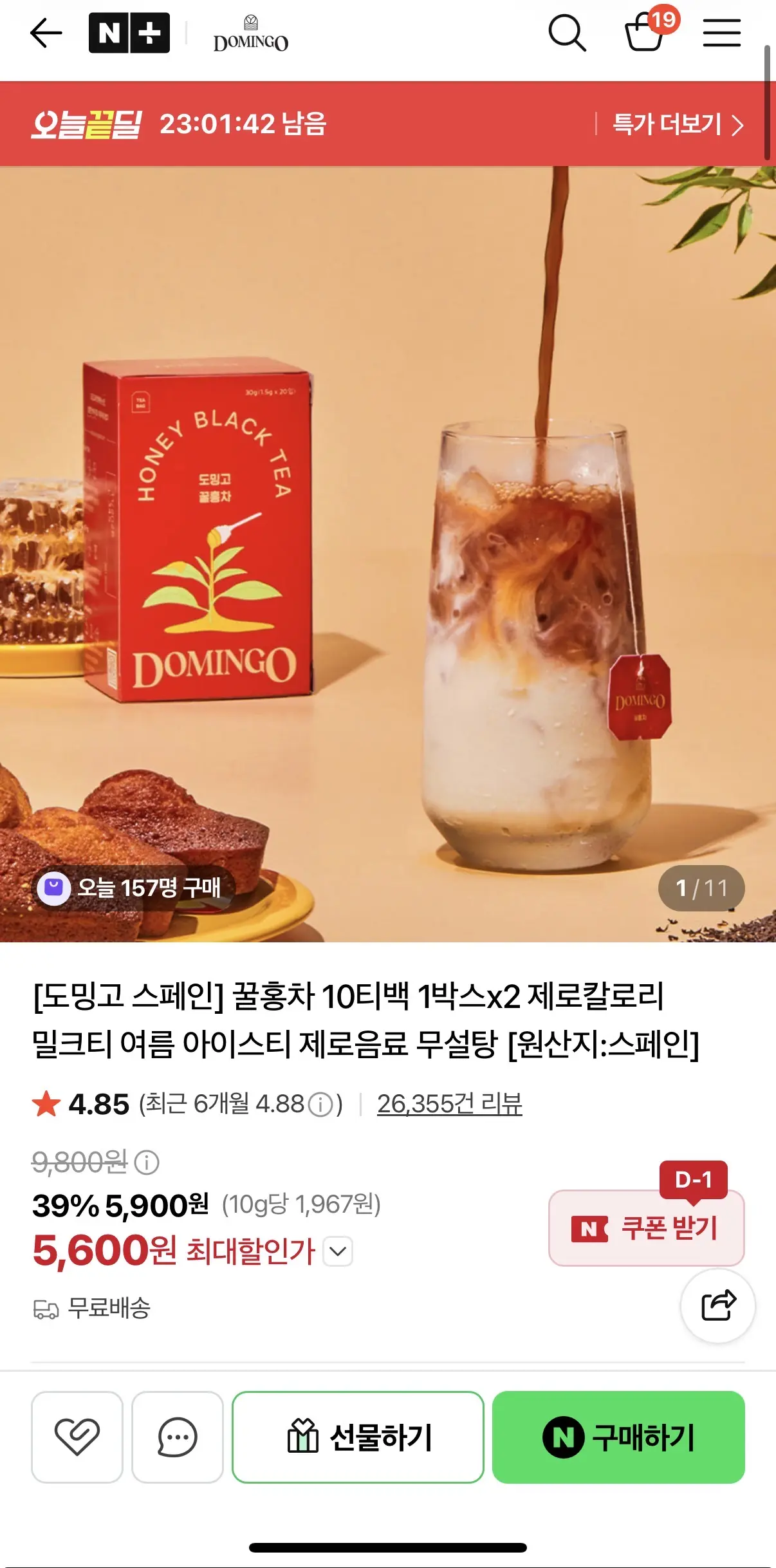This screenshot has height=1568, width=776.
Task: Go back using the arrow
Action: click(46, 33)
